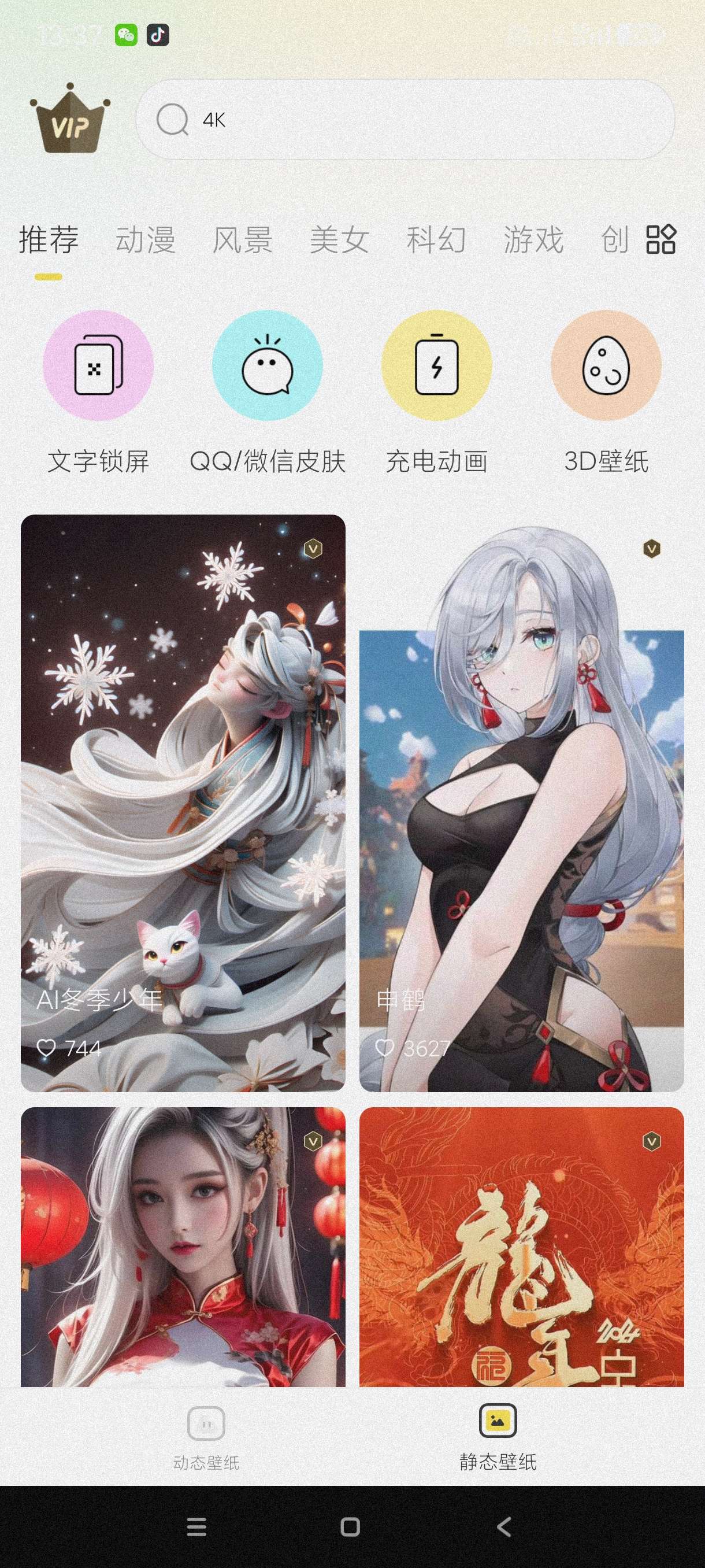Open the 科幻 tab
This screenshot has height=1568, width=705.
436,239
